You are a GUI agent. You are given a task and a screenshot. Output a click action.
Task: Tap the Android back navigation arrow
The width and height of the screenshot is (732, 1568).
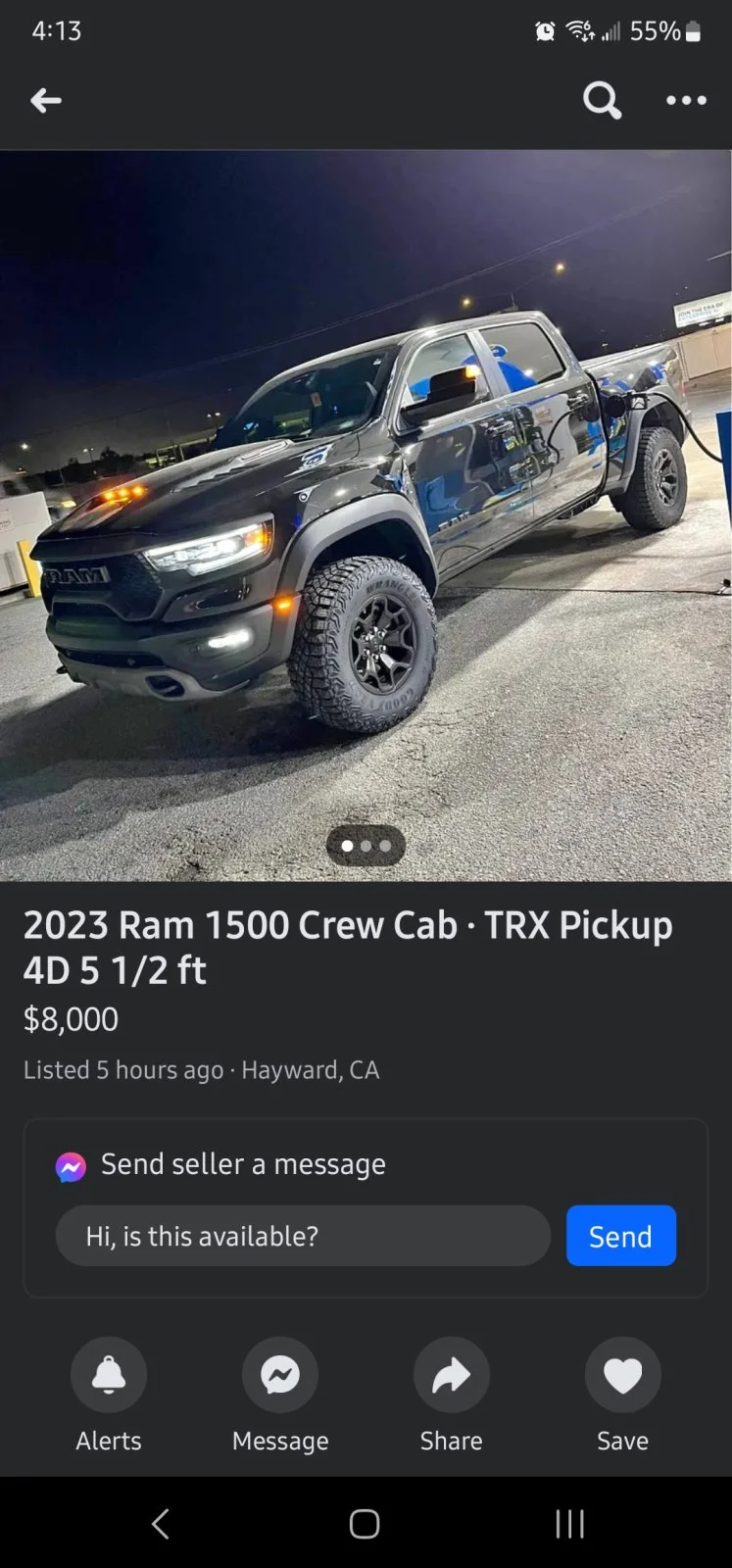pos(160,1524)
